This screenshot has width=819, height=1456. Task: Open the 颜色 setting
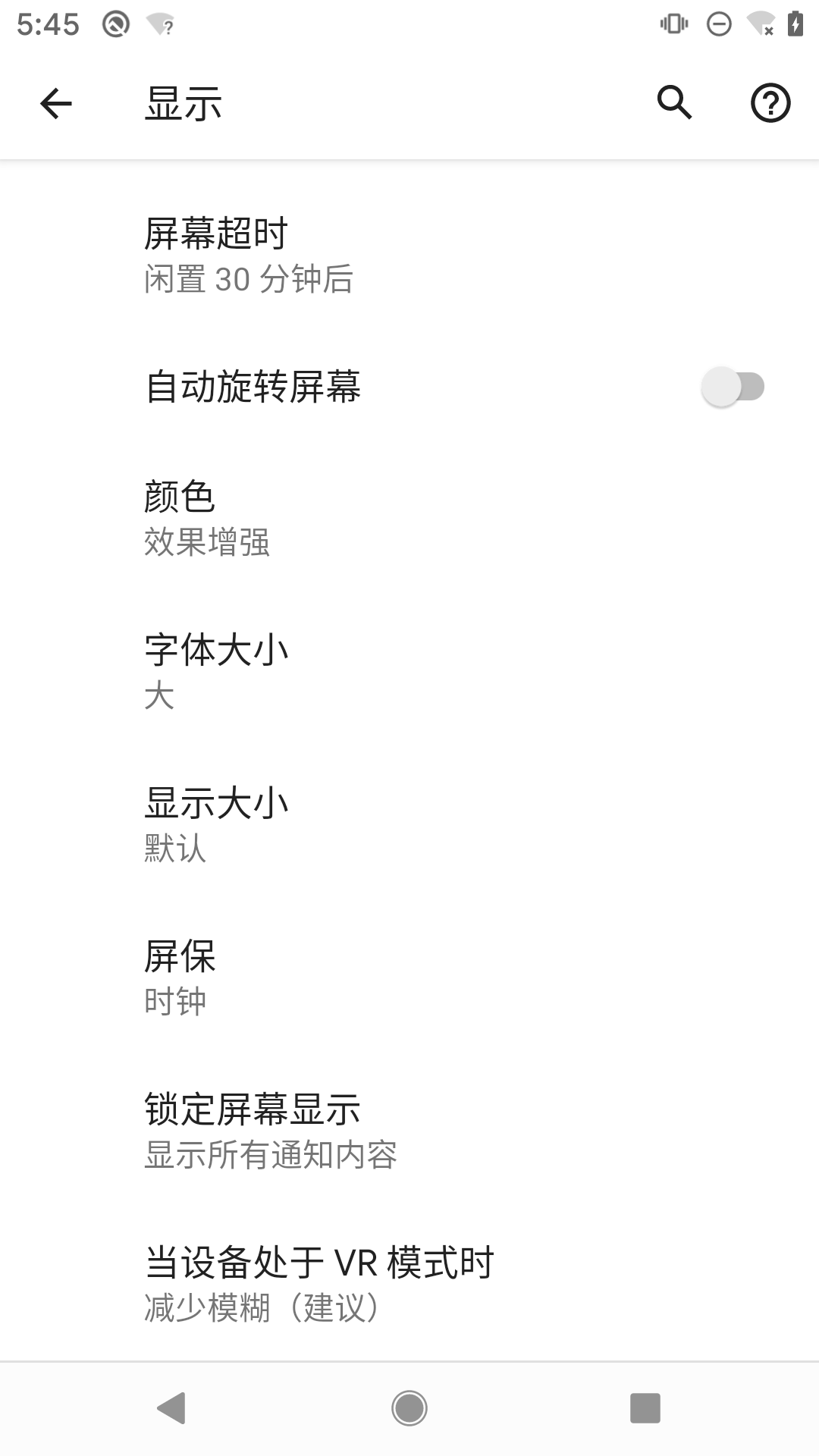pos(409,518)
